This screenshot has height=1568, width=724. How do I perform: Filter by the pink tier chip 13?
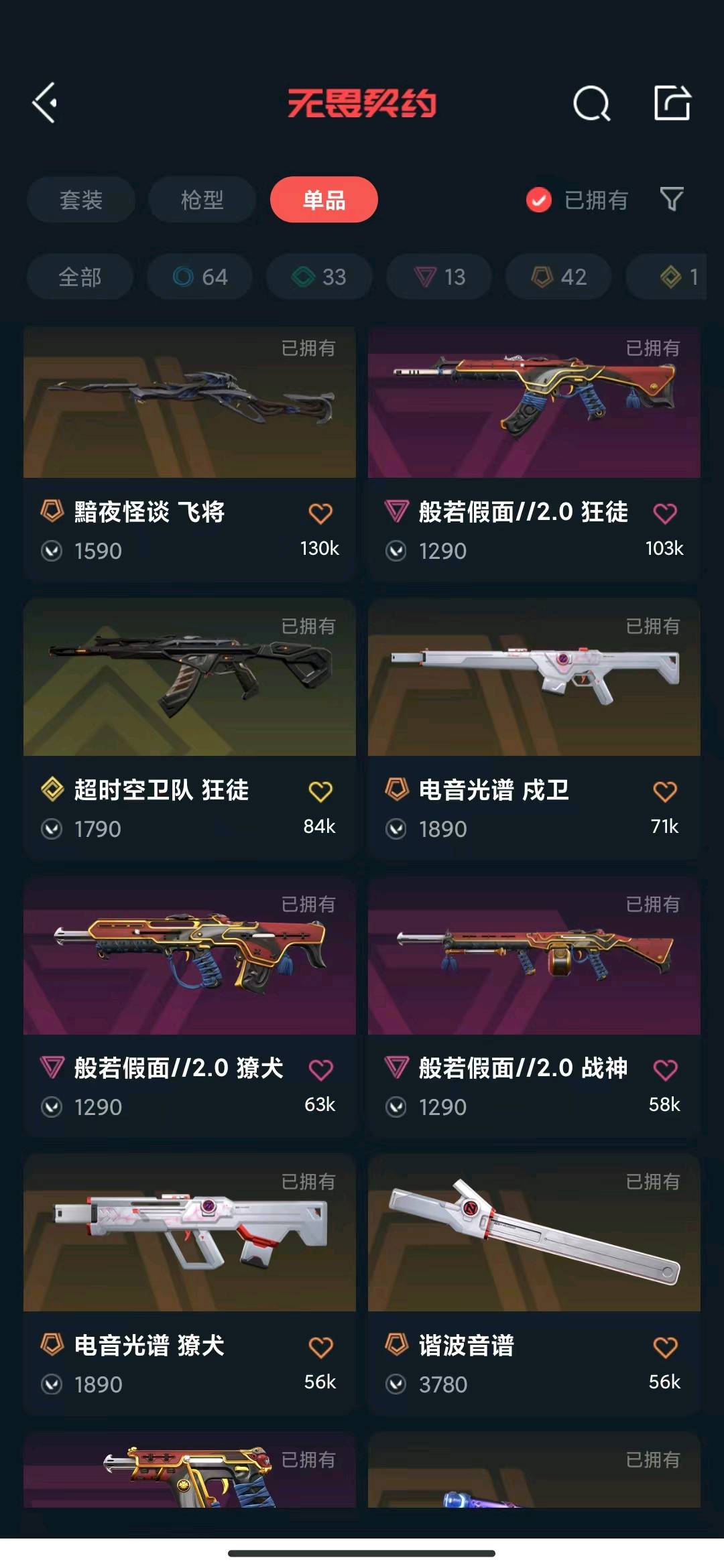439,277
